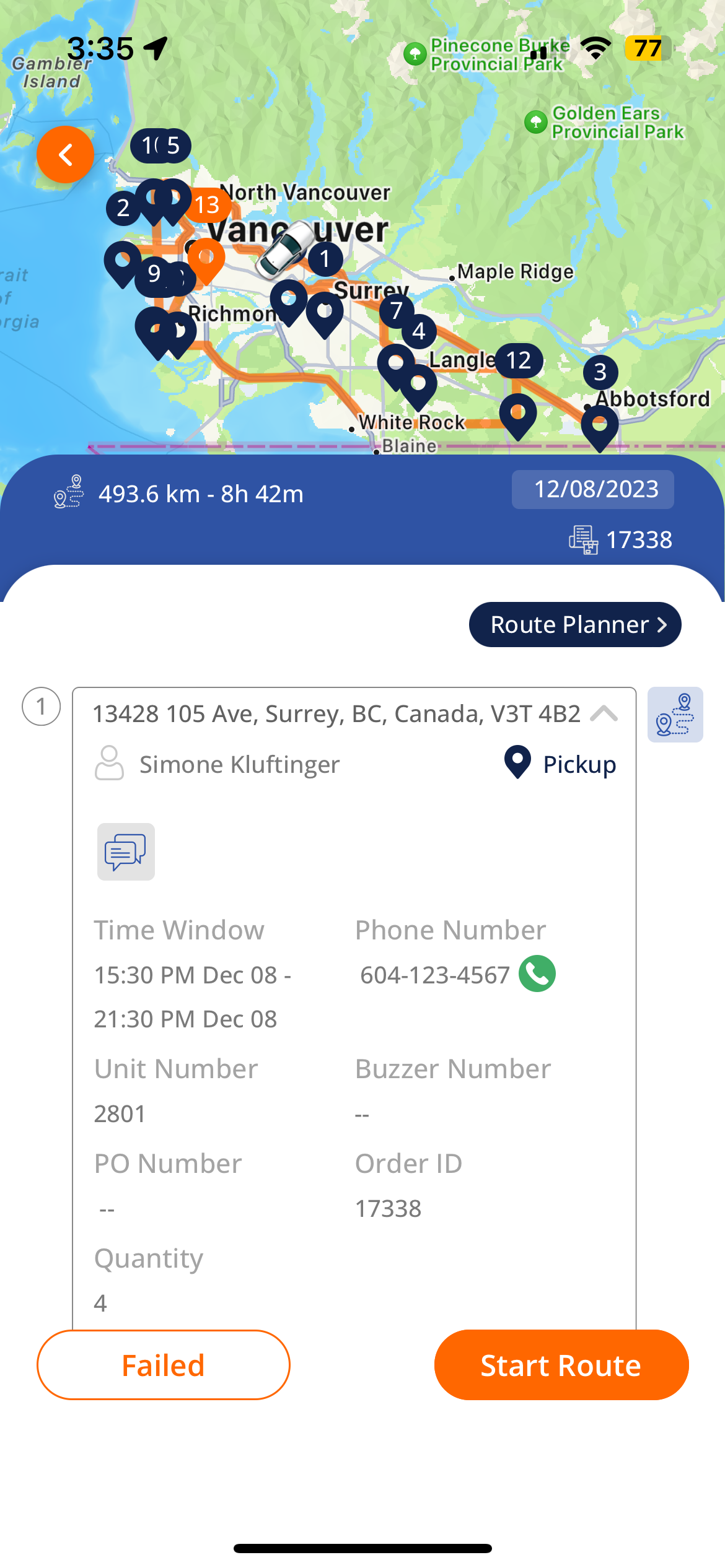This screenshot has height=1568, width=725.
Task: Open navigation route icon beside stop 1
Action: tap(675, 715)
